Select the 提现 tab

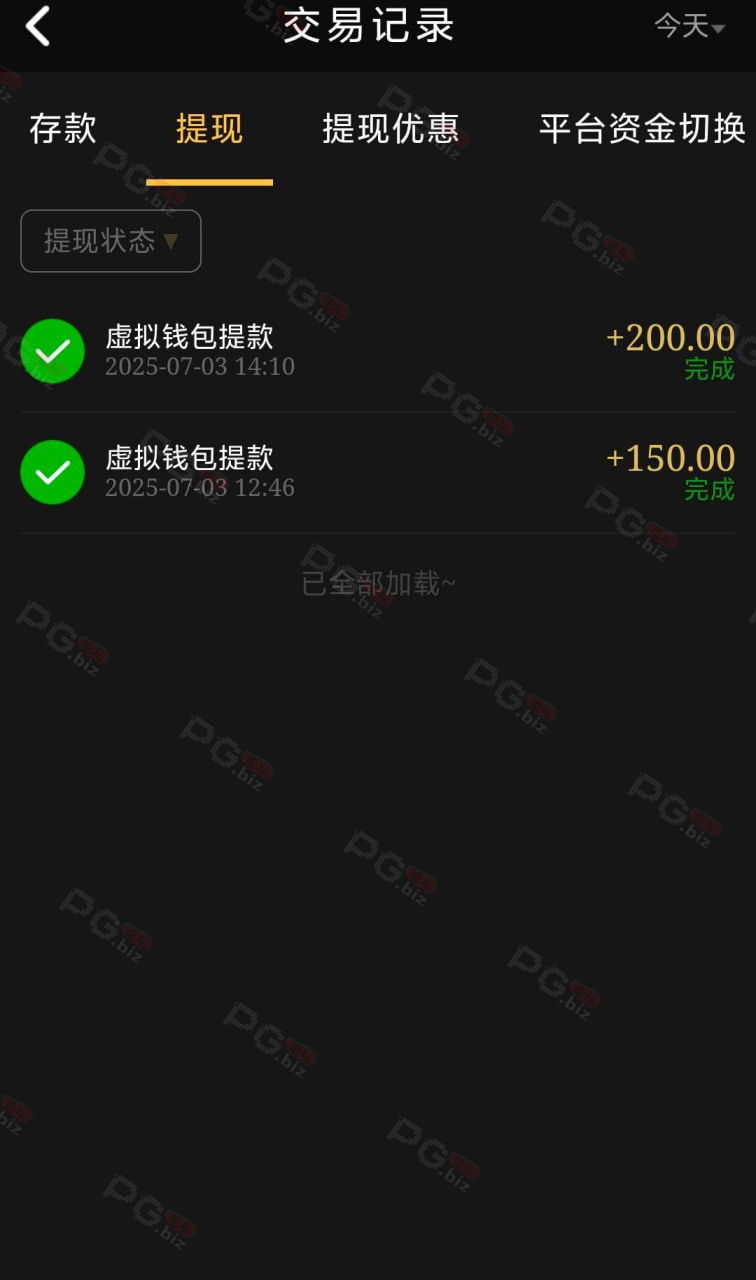(x=209, y=129)
